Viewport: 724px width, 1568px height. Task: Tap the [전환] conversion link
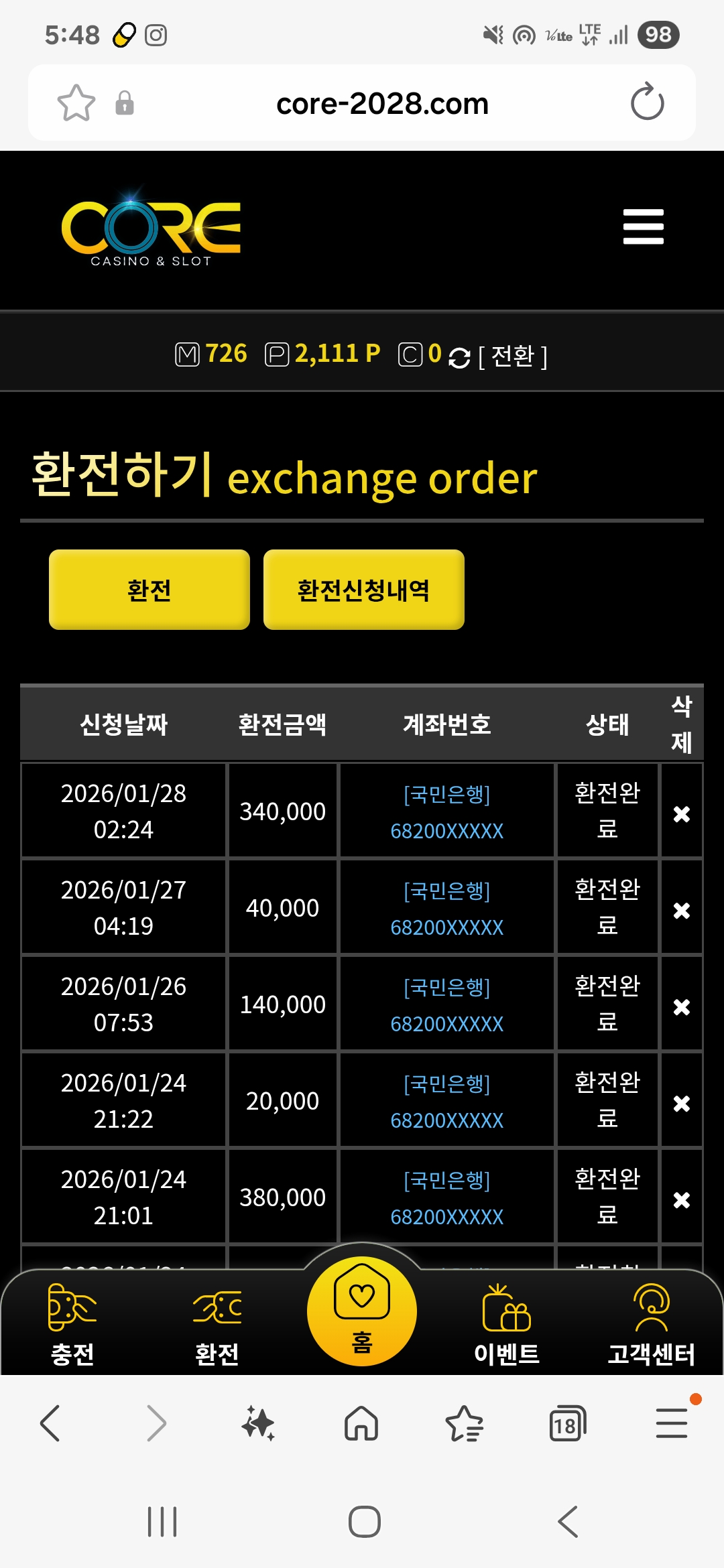coord(513,356)
